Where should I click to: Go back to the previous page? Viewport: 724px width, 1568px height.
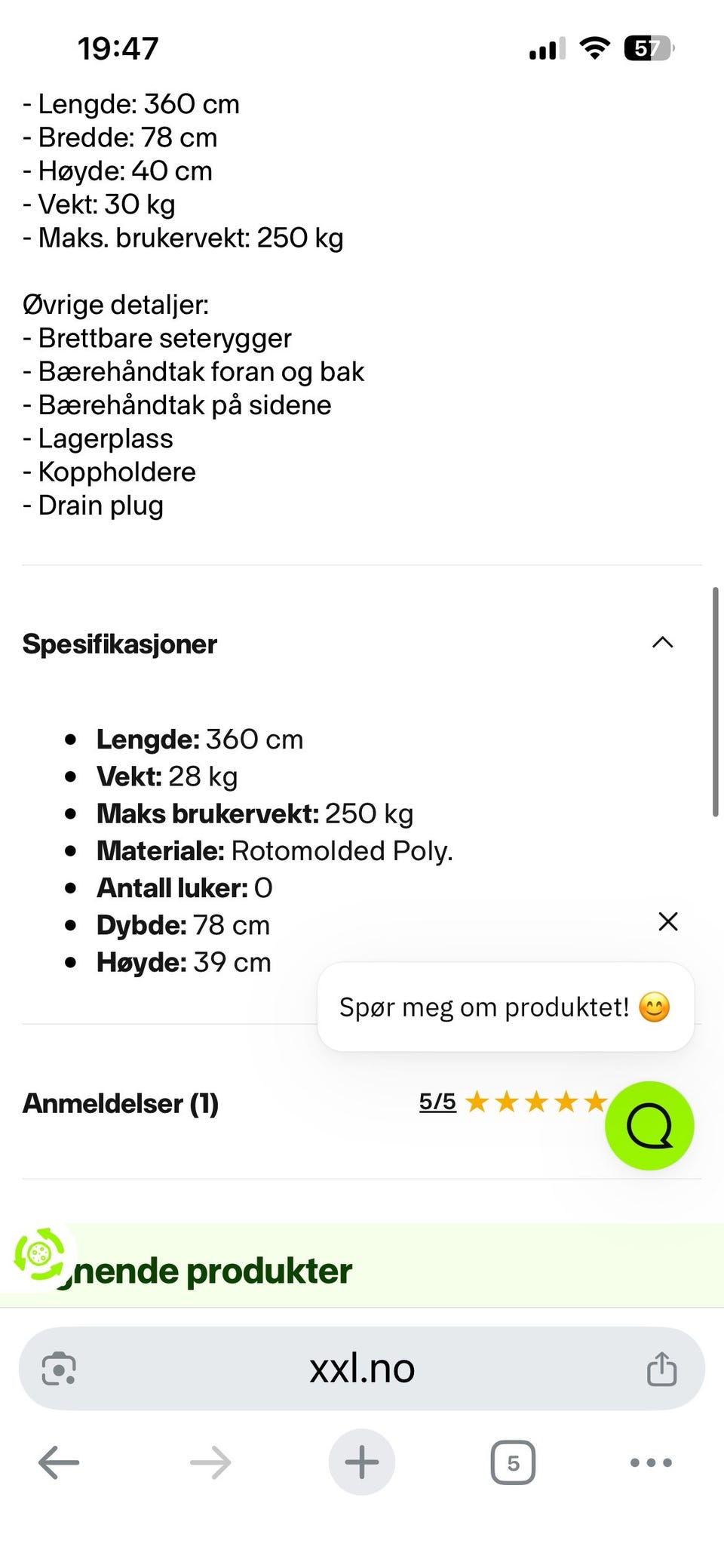coord(59,1462)
